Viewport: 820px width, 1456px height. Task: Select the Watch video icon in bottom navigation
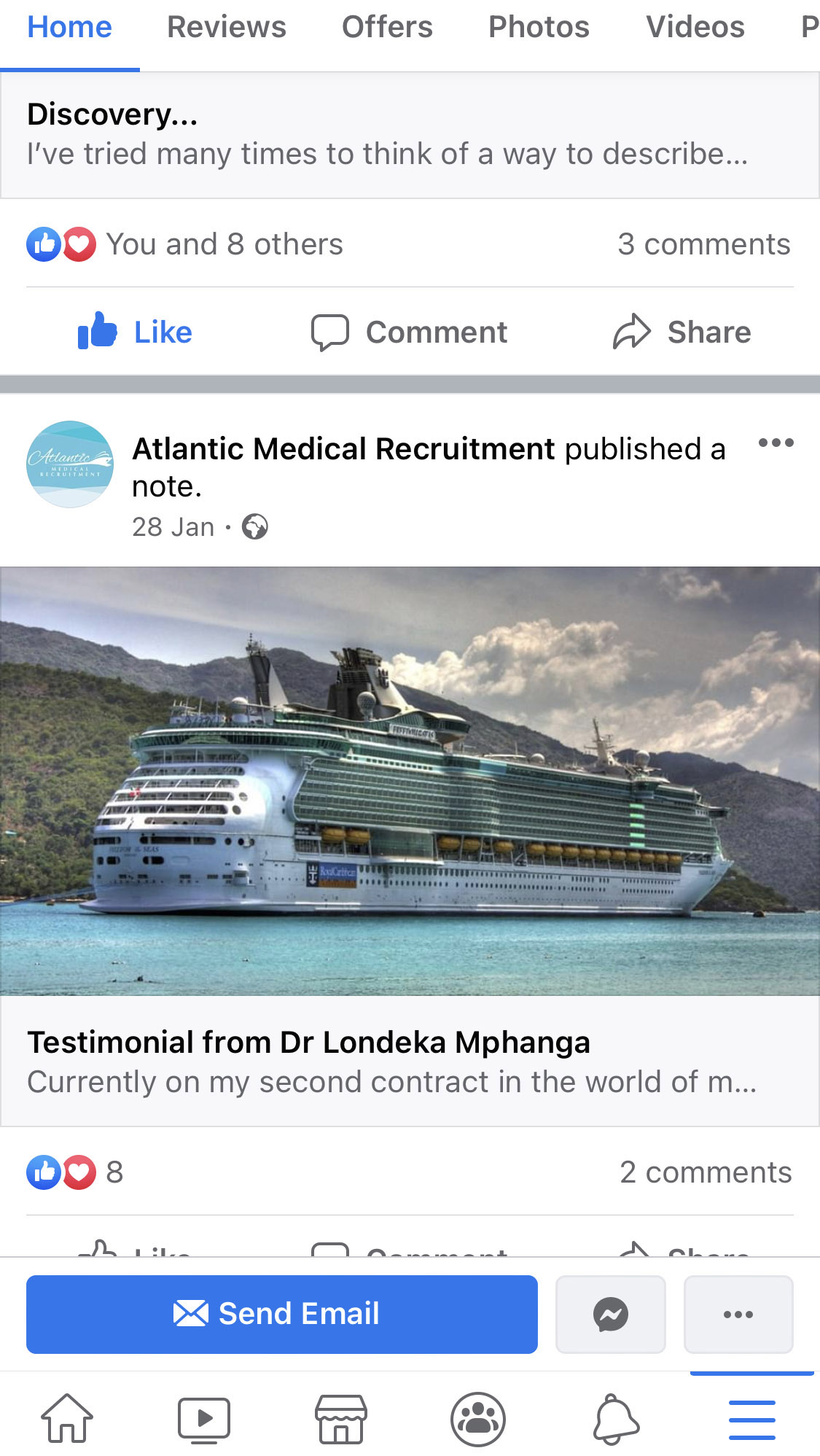[205, 1419]
